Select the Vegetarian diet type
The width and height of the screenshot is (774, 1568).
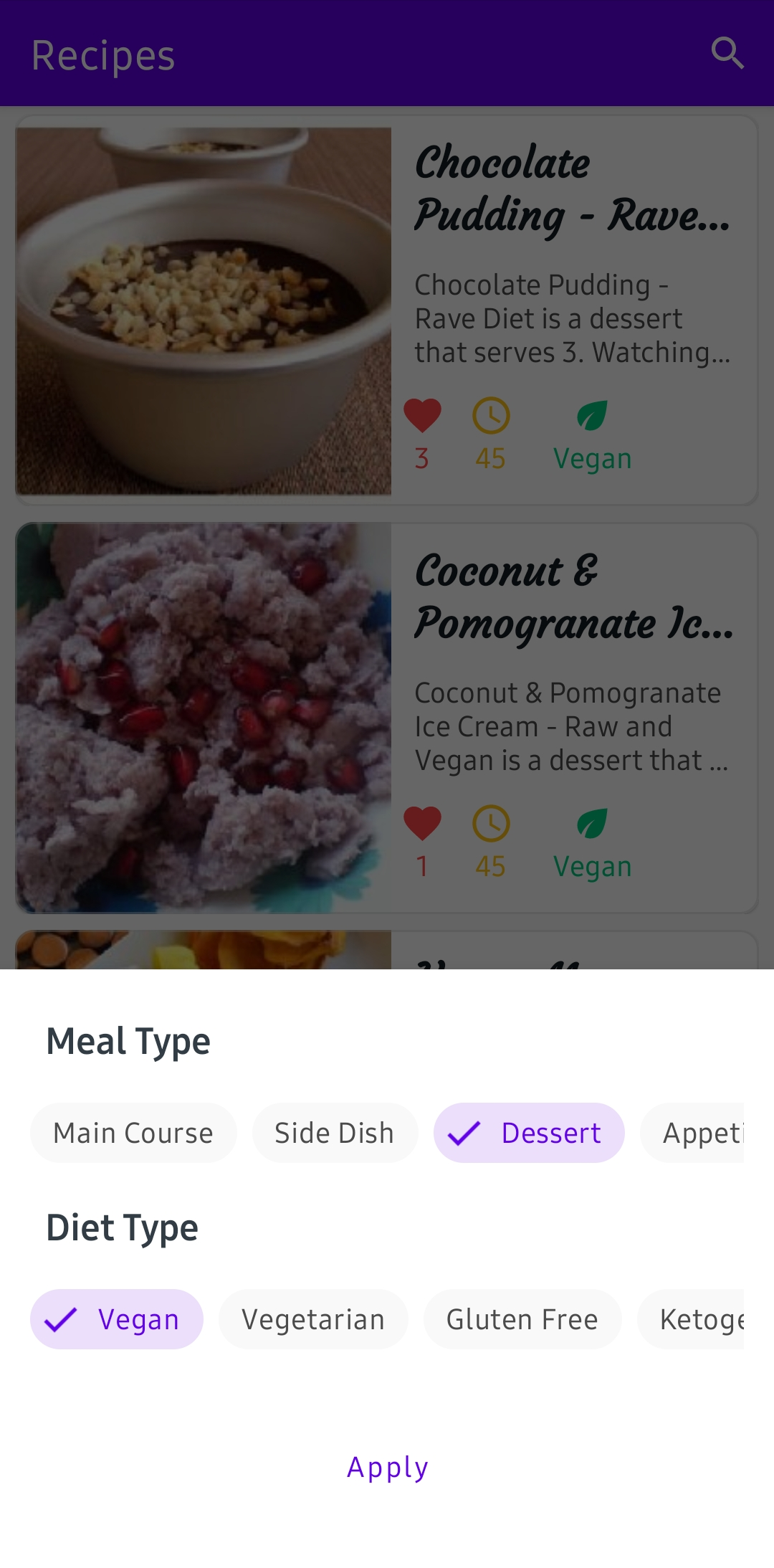(x=313, y=1319)
